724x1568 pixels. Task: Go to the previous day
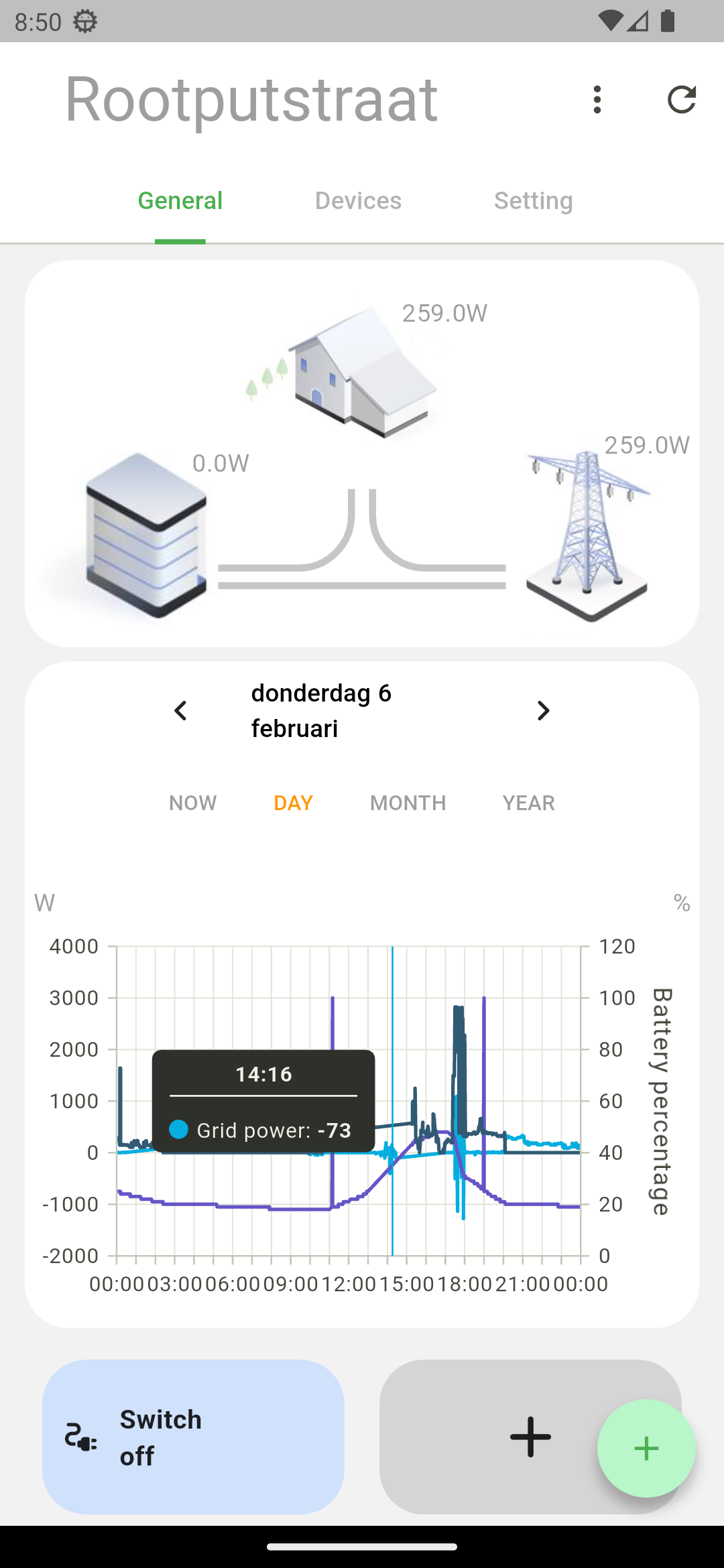pyautogui.click(x=180, y=710)
